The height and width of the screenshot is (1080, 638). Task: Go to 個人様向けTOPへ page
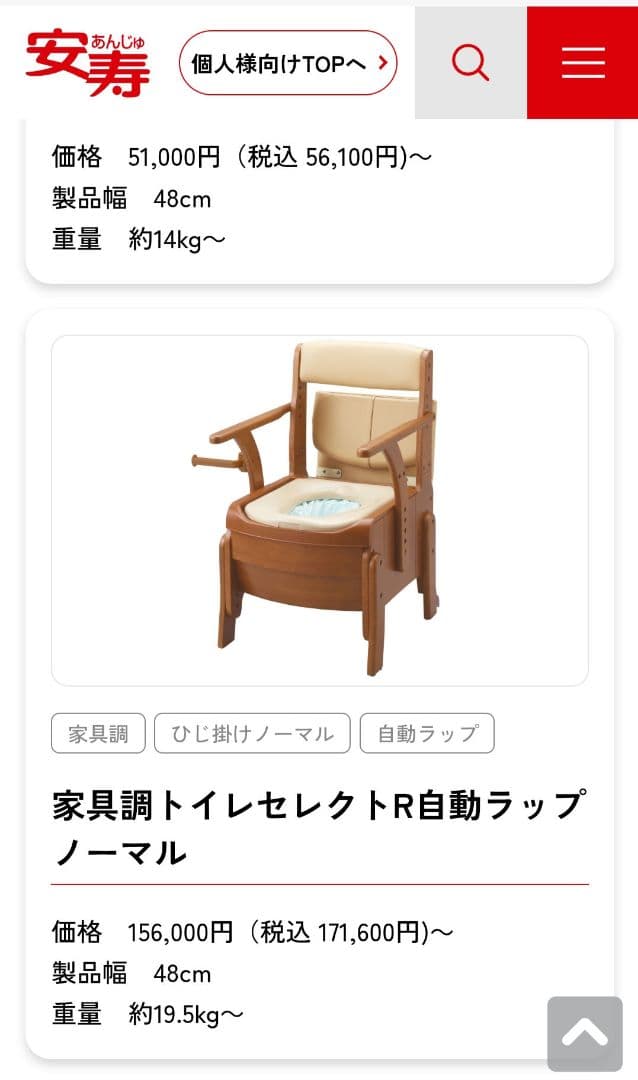click(x=288, y=63)
